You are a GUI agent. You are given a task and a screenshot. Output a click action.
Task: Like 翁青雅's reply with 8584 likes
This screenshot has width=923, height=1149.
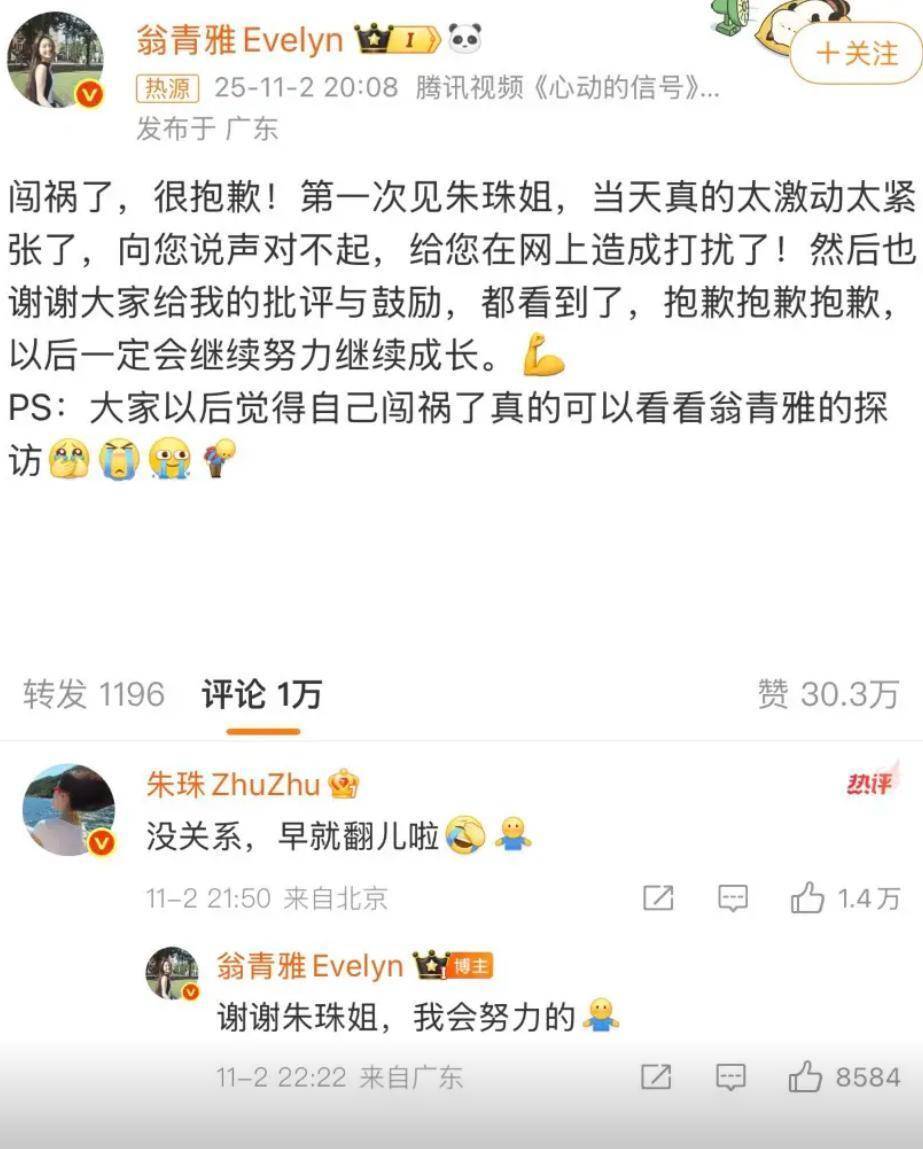point(805,1077)
